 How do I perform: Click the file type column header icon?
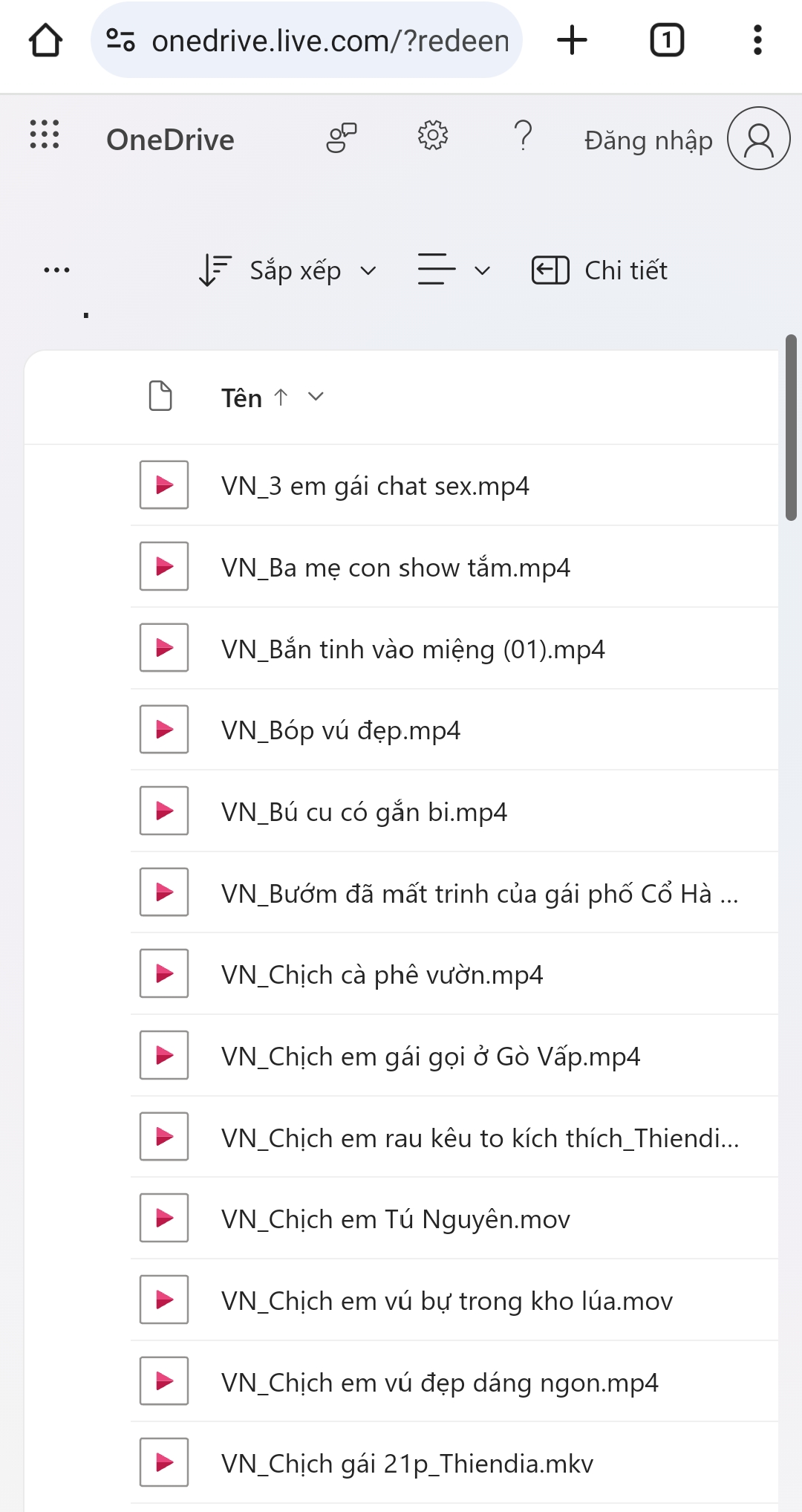coord(161,397)
